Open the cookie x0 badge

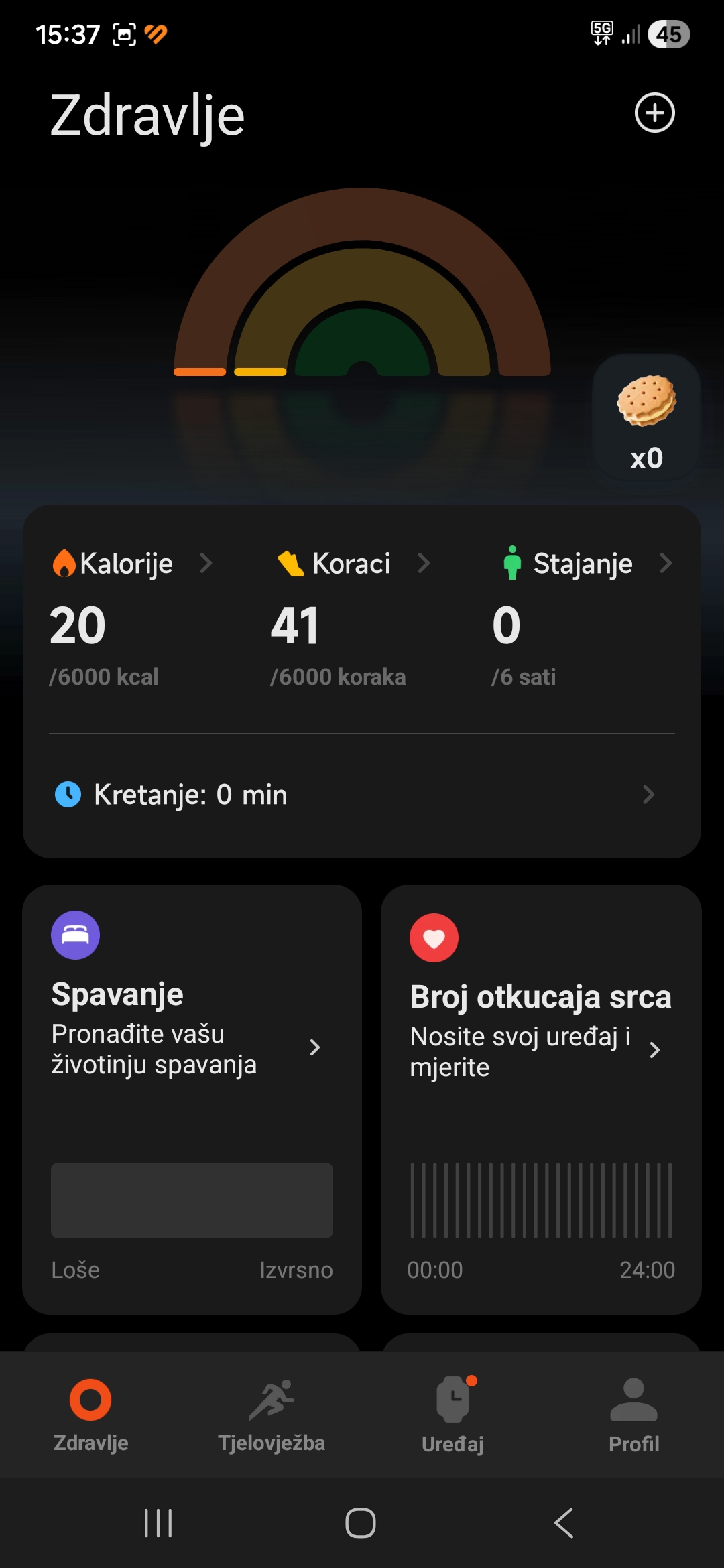[646, 418]
